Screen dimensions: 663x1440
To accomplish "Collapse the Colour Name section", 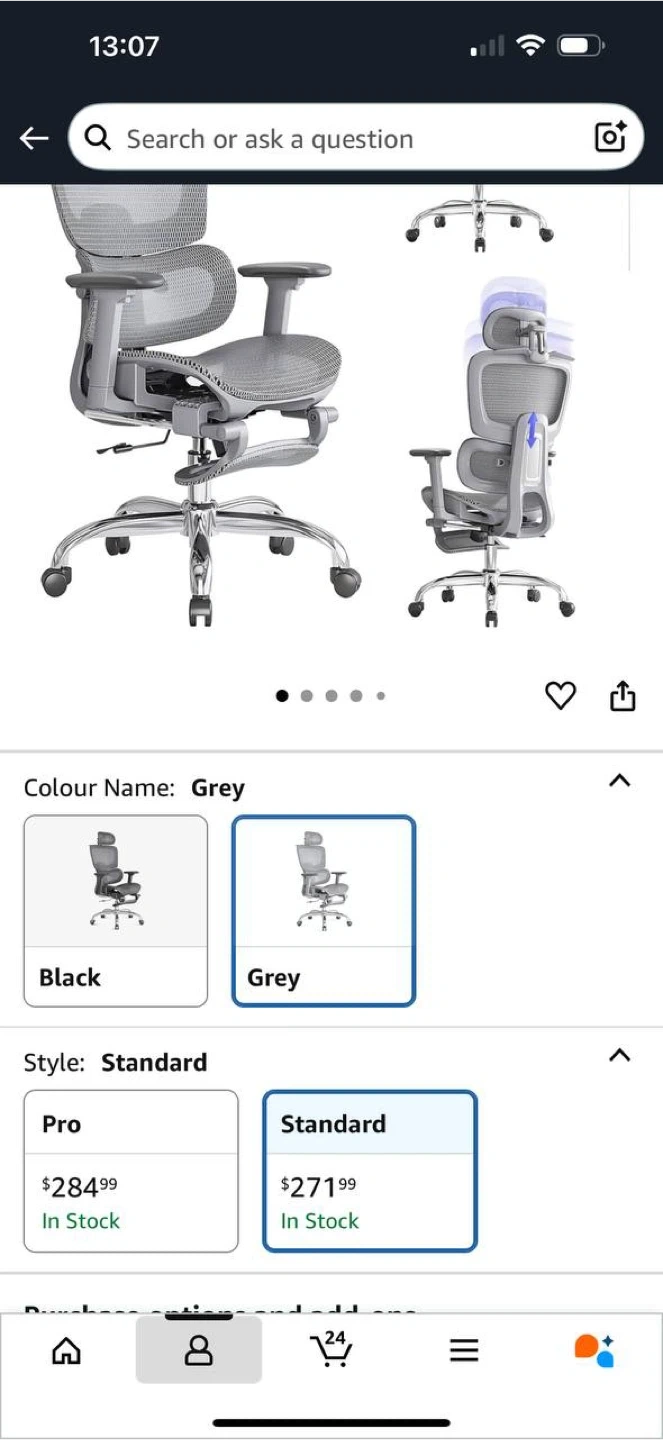I will (x=619, y=781).
